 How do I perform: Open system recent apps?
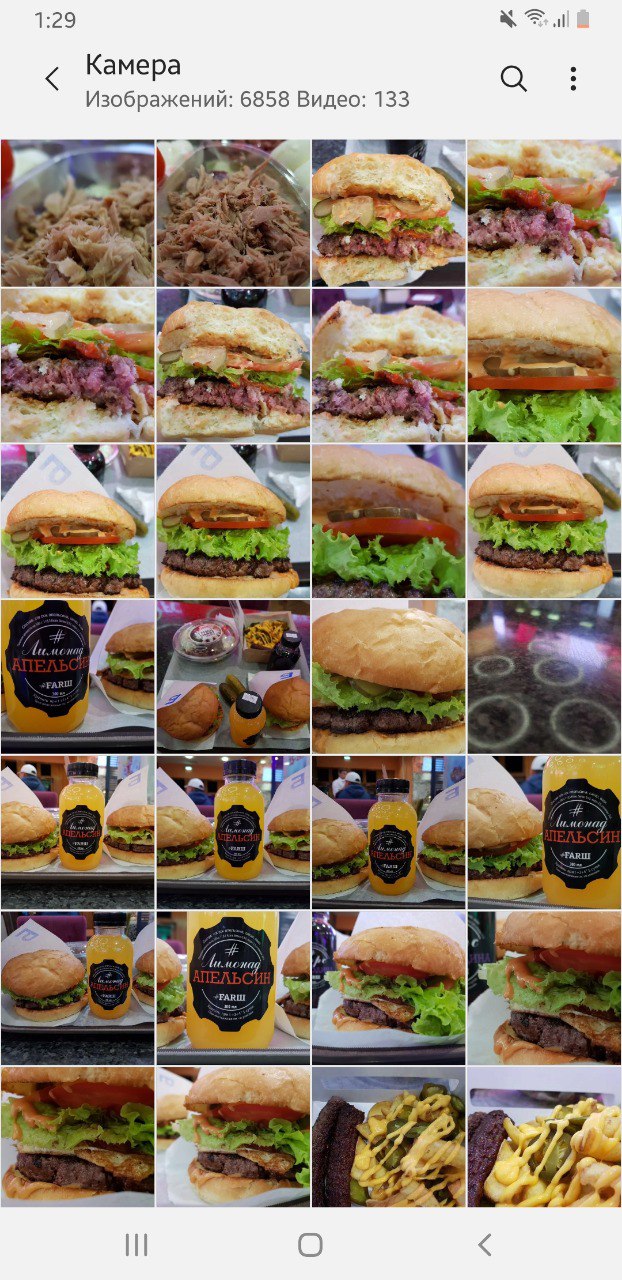[136, 1244]
